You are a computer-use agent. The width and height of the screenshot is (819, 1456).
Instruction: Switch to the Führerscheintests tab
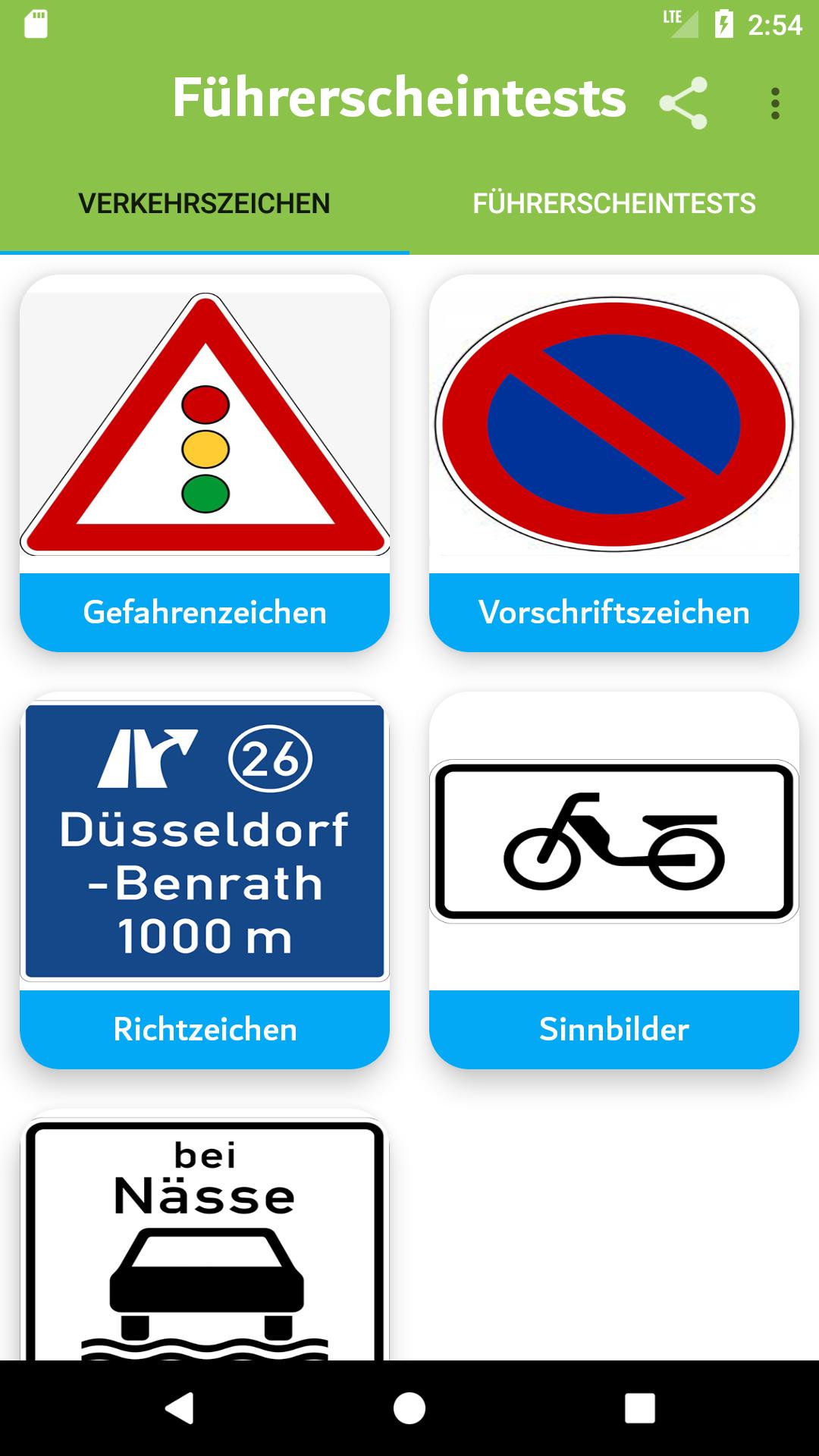[613, 203]
